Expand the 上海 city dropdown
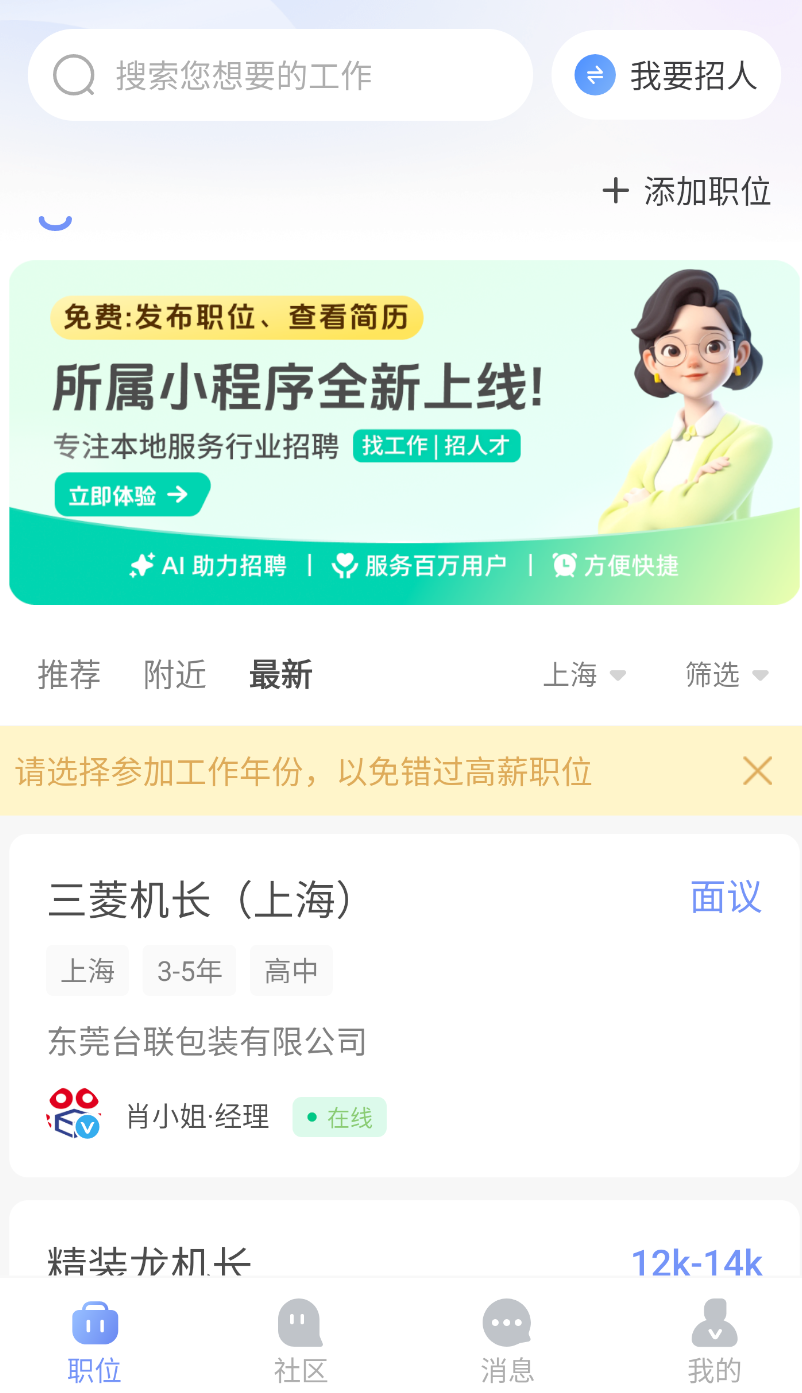 (584, 675)
